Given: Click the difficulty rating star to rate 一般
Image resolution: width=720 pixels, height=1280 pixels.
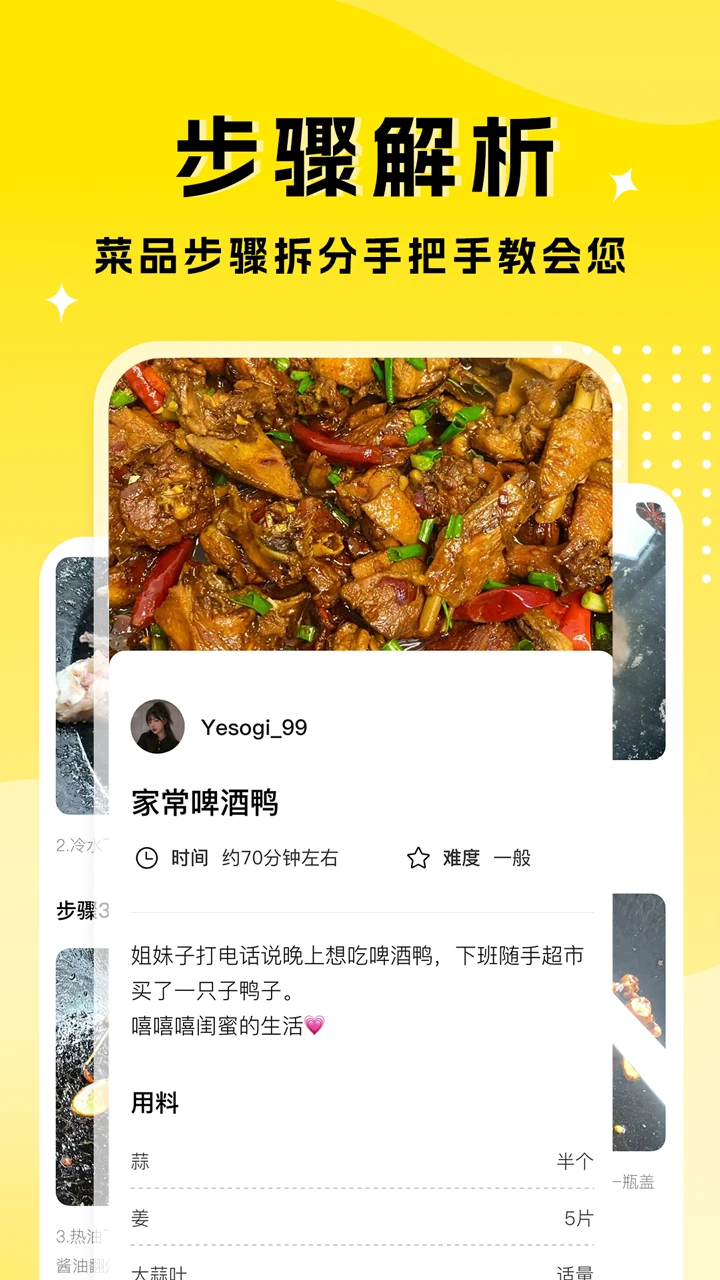Looking at the screenshot, I should tap(418, 857).
